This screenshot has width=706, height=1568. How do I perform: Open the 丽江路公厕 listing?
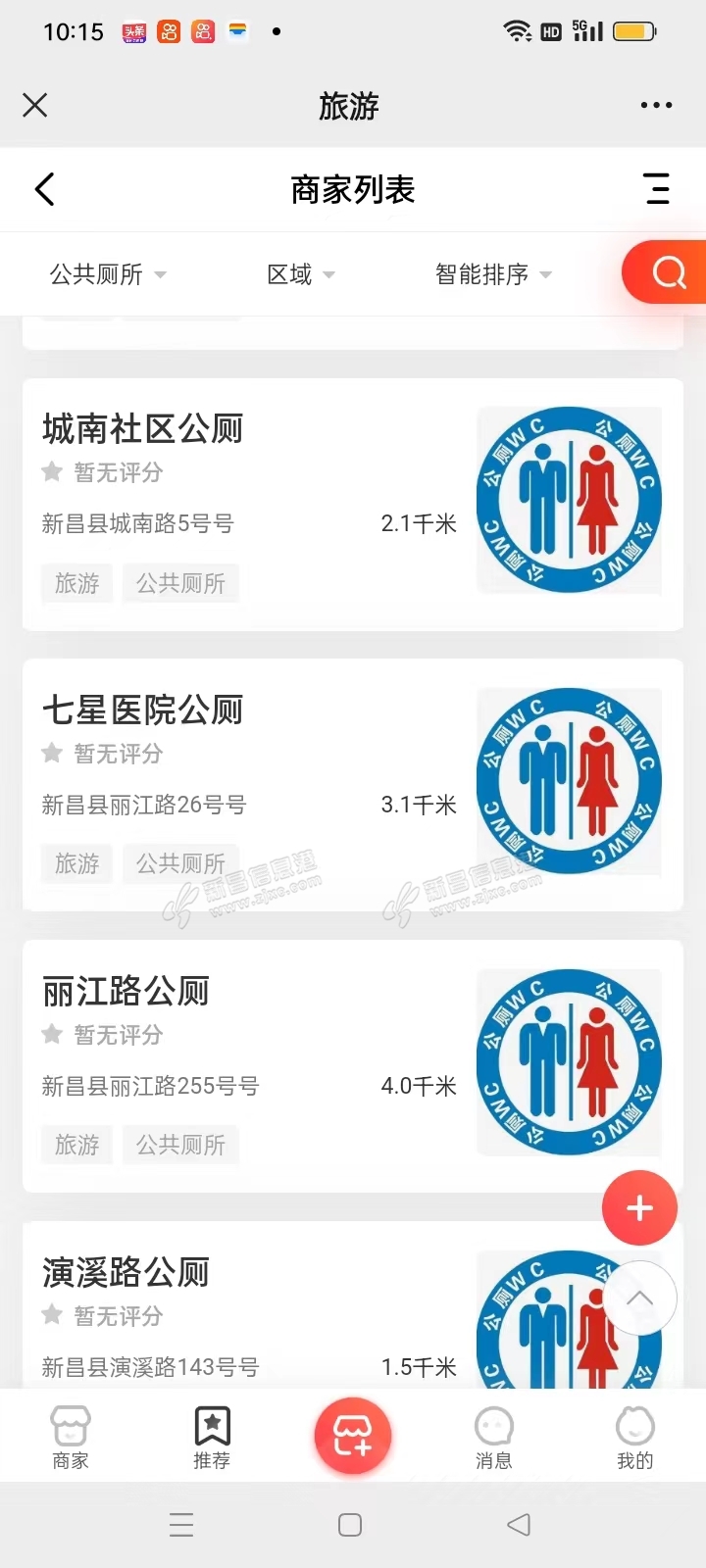click(126, 992)
